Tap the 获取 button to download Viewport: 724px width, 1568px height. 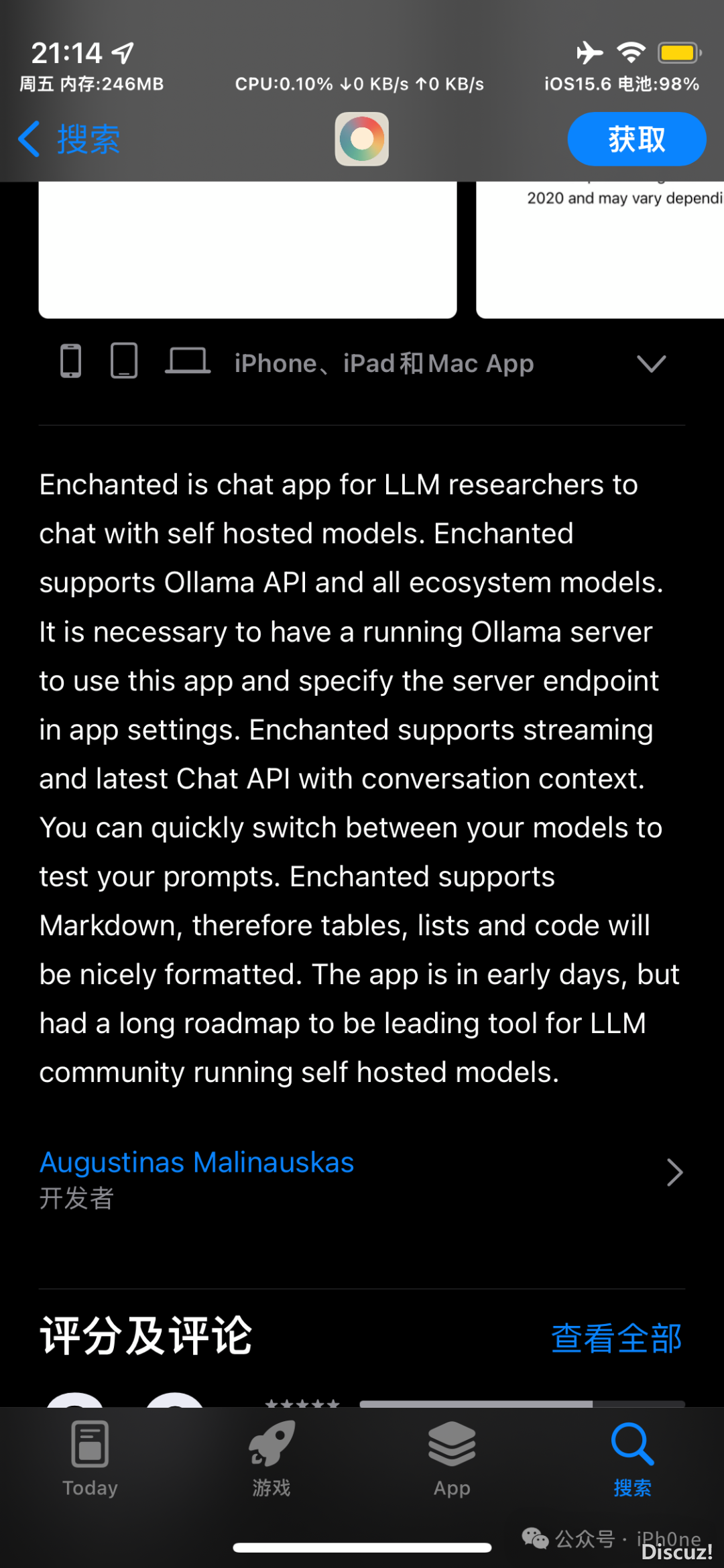click(x=636, y=139)
